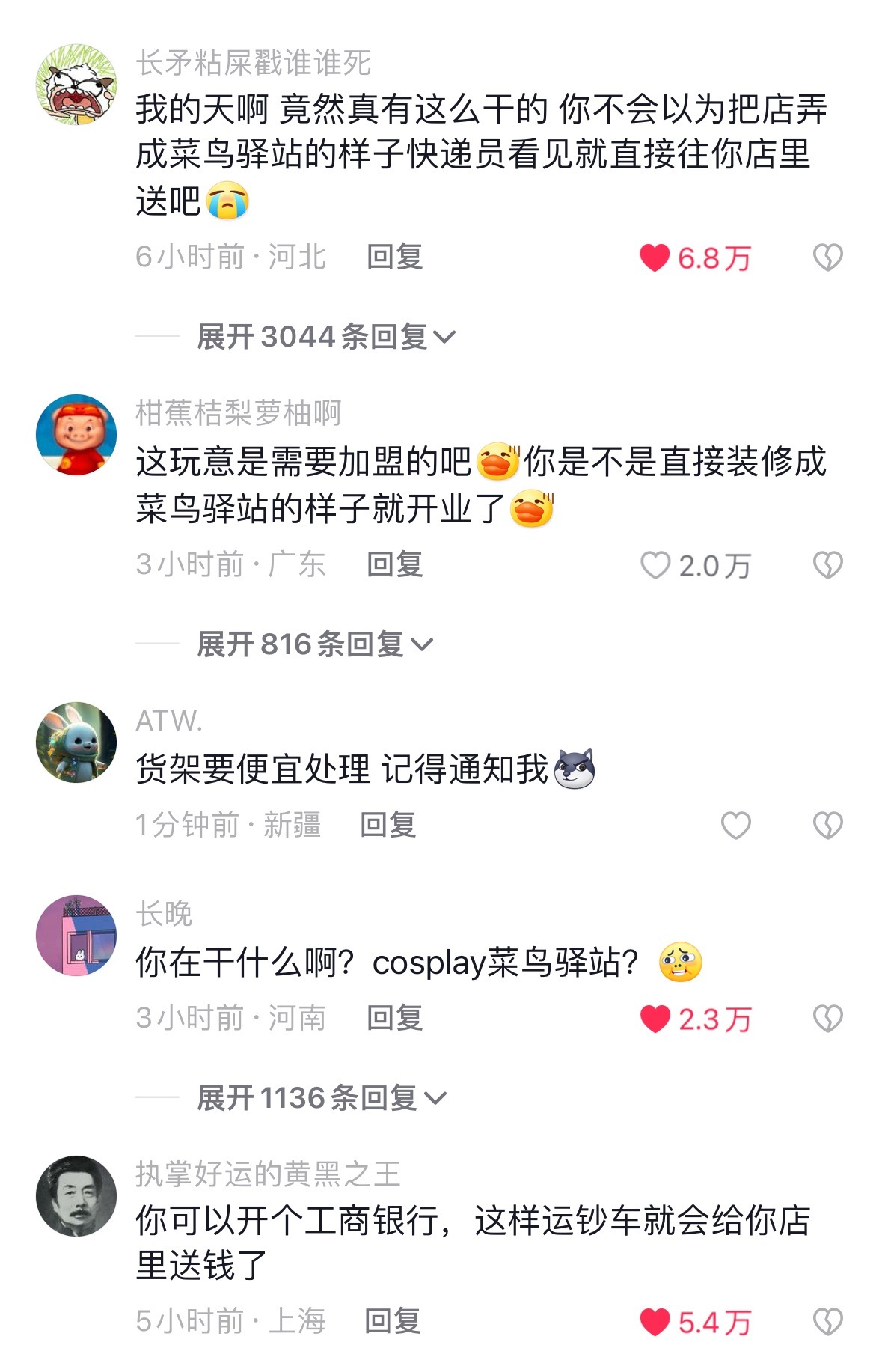Expand 816 replies
Image resolution: width=882 pixels, height=1372 pixels.
click(314, 644)
